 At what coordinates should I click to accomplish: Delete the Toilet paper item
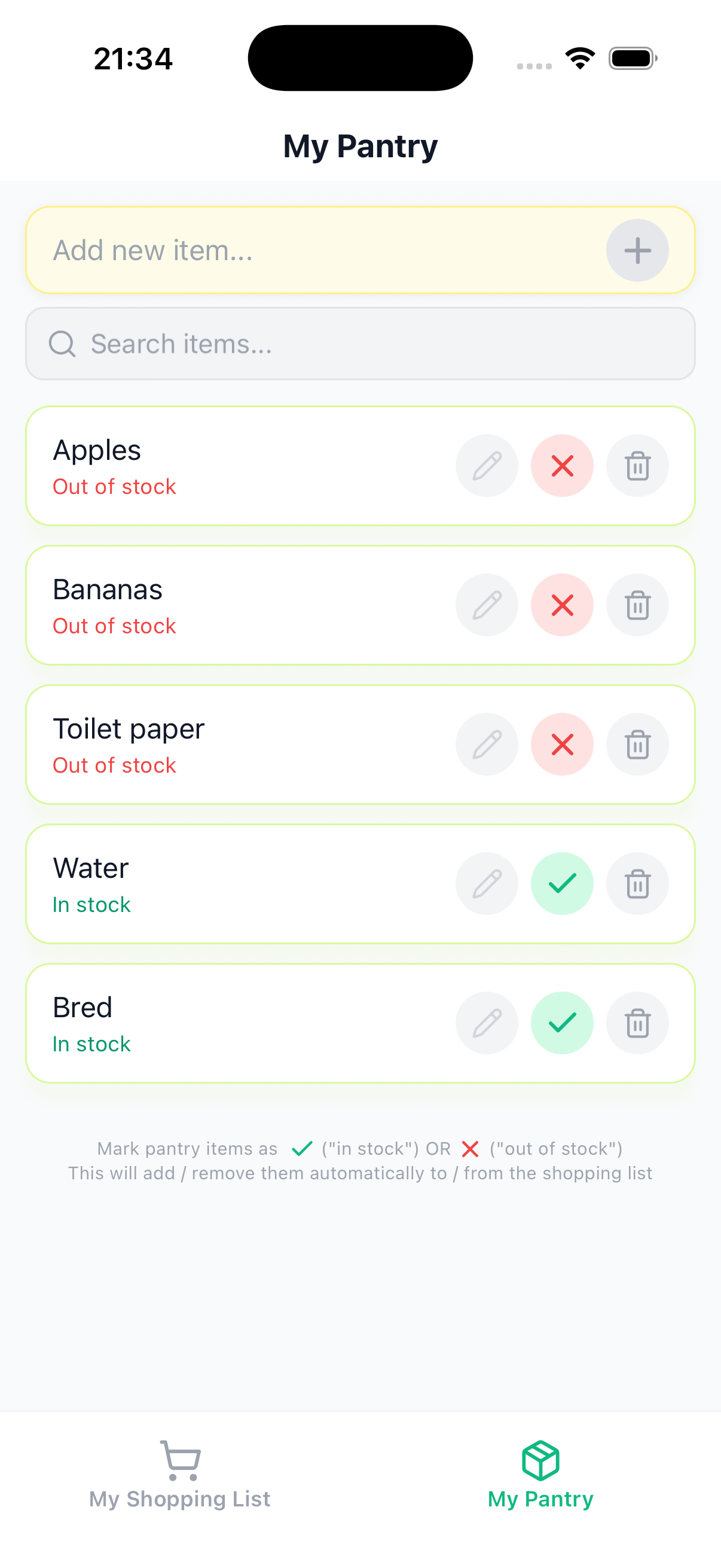coord(637,745)
